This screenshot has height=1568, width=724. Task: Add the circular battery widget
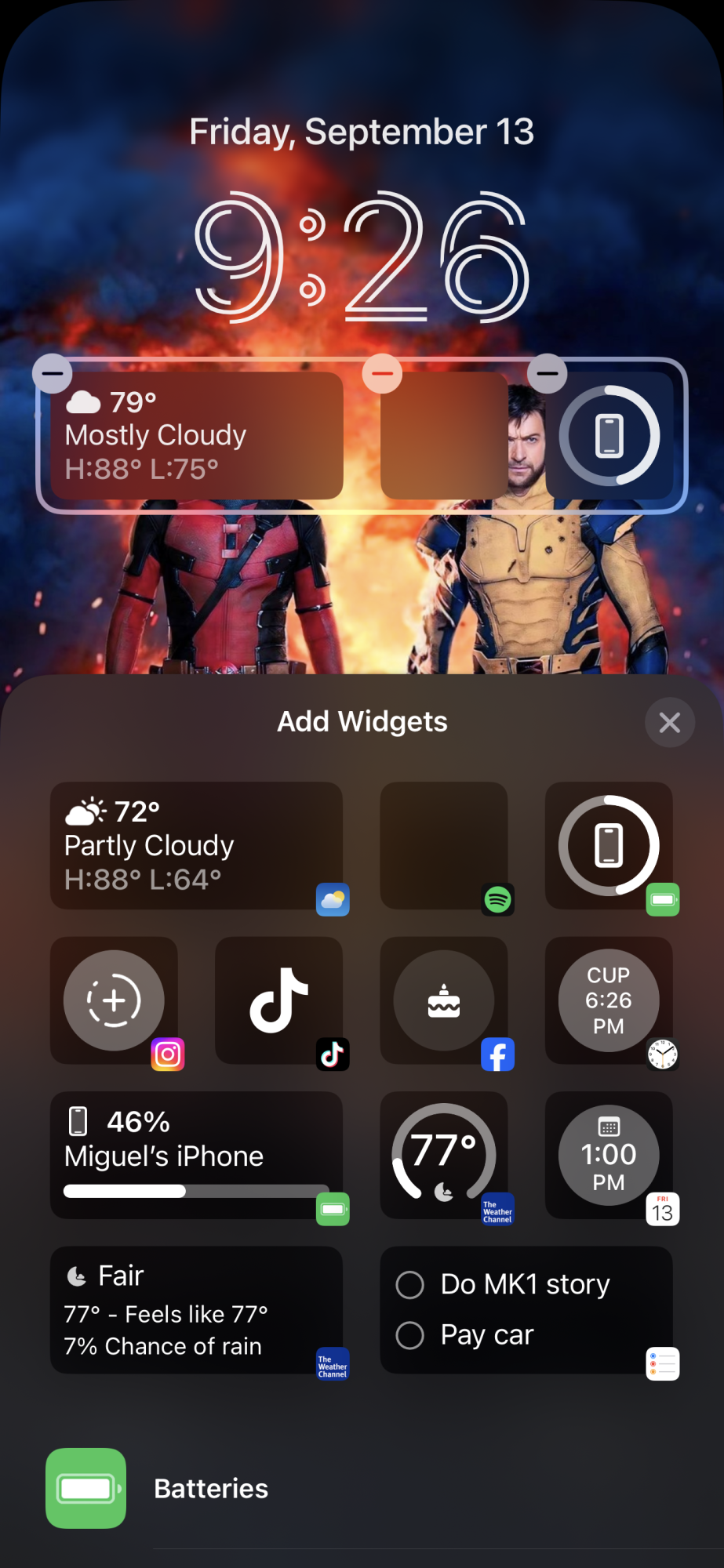[609, 845]
